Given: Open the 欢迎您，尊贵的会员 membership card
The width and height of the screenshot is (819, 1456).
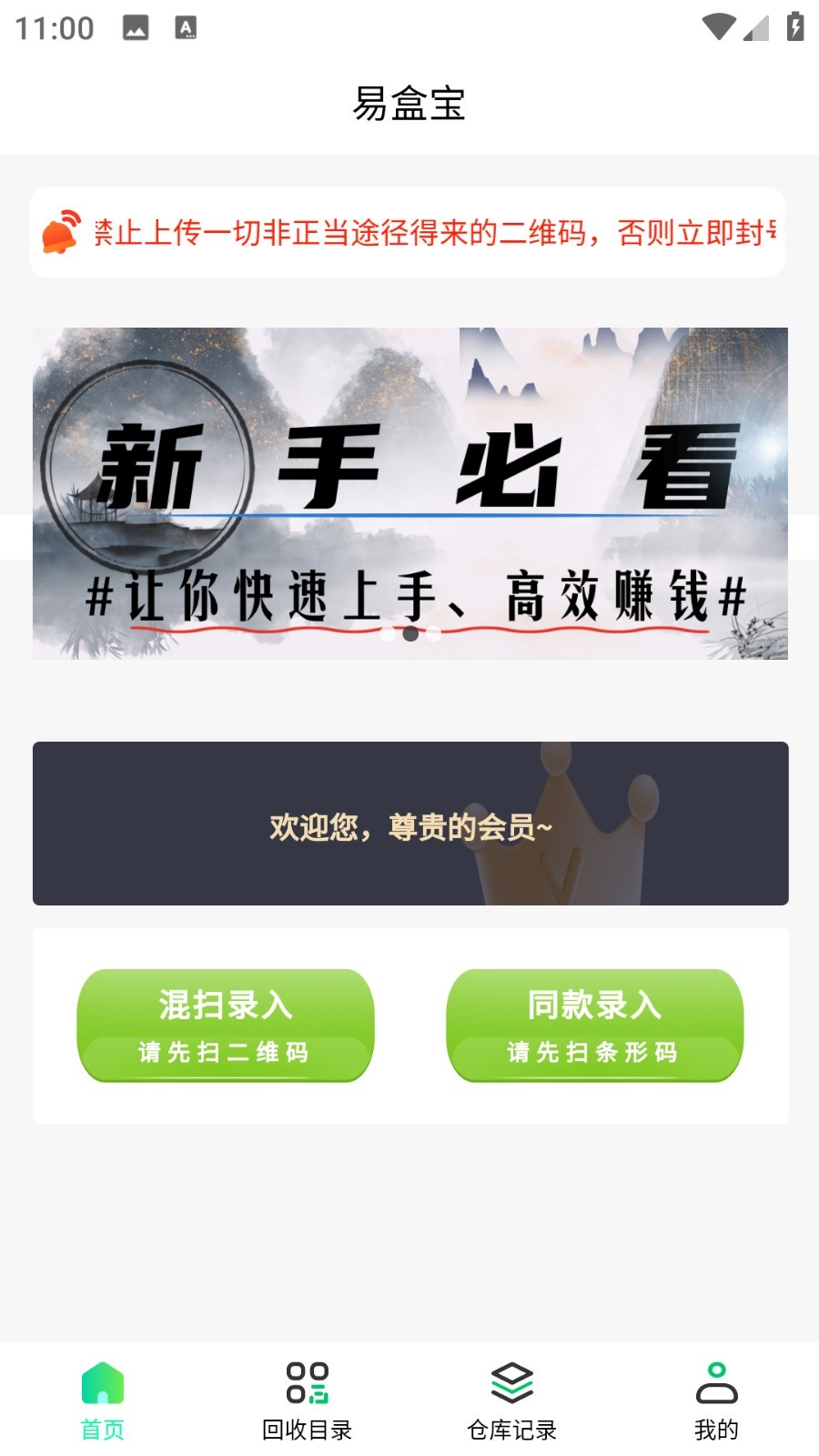Looking at the screenshot, I should (409, 824).
